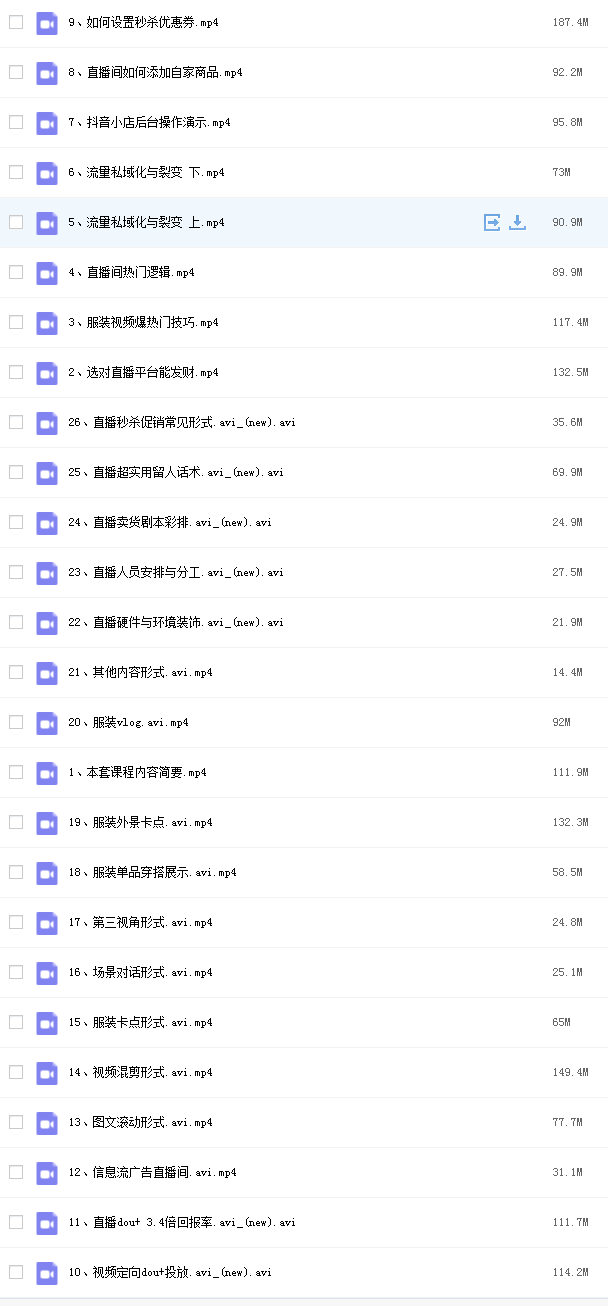Viewport: 608px width, 1306px height.
Task: Open 7、抖音小店后台操作演示.mp4
Action: pos(149,122)
